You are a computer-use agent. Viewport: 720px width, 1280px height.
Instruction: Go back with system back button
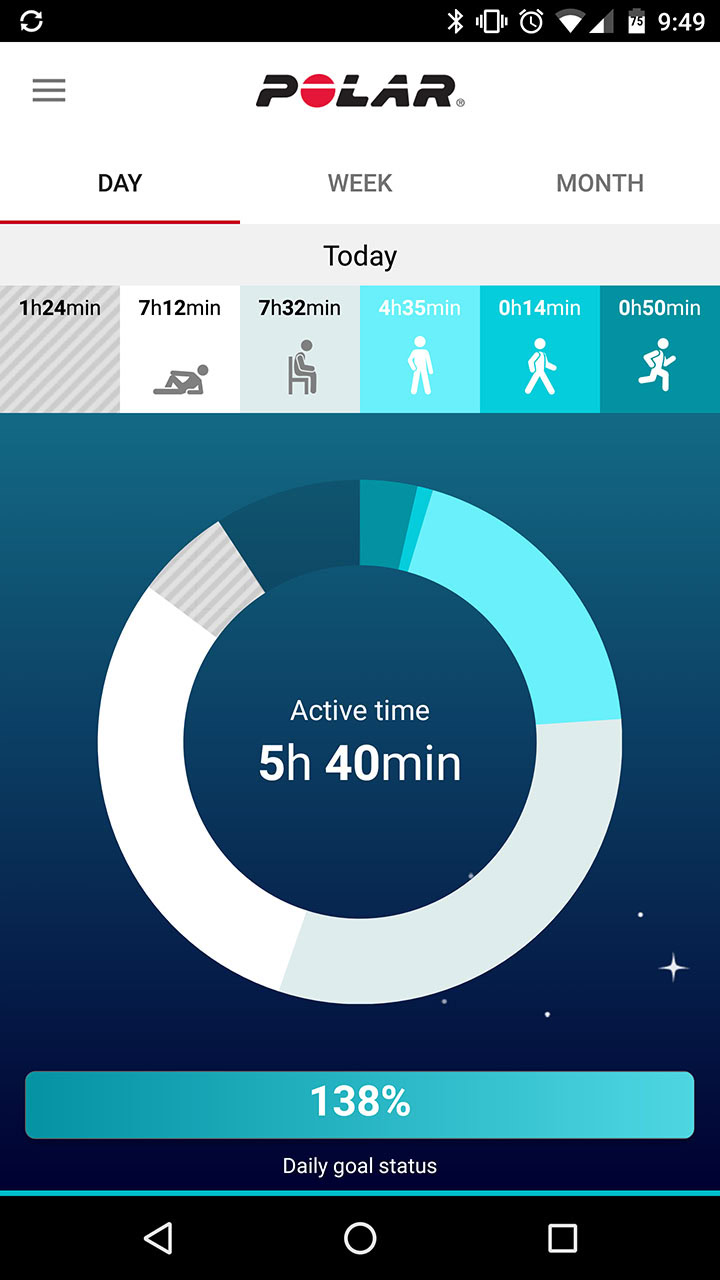[158, 1238]
